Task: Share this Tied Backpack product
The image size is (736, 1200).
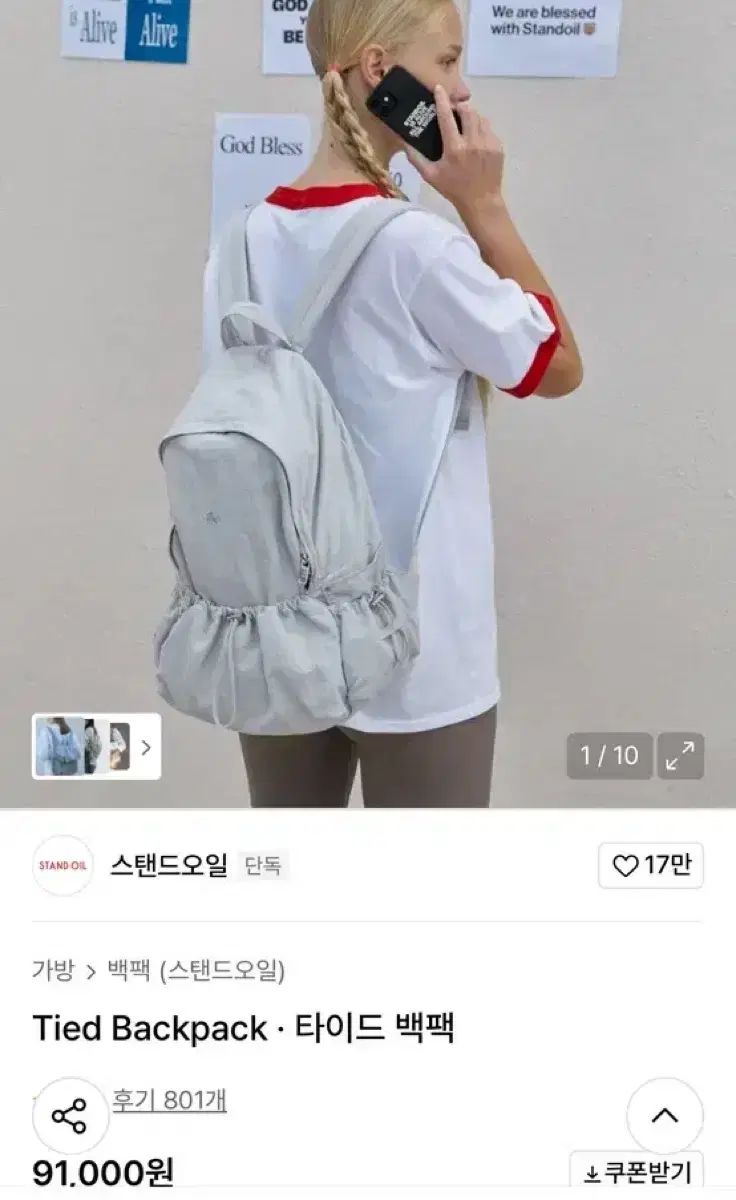Action: [70, 1115]
